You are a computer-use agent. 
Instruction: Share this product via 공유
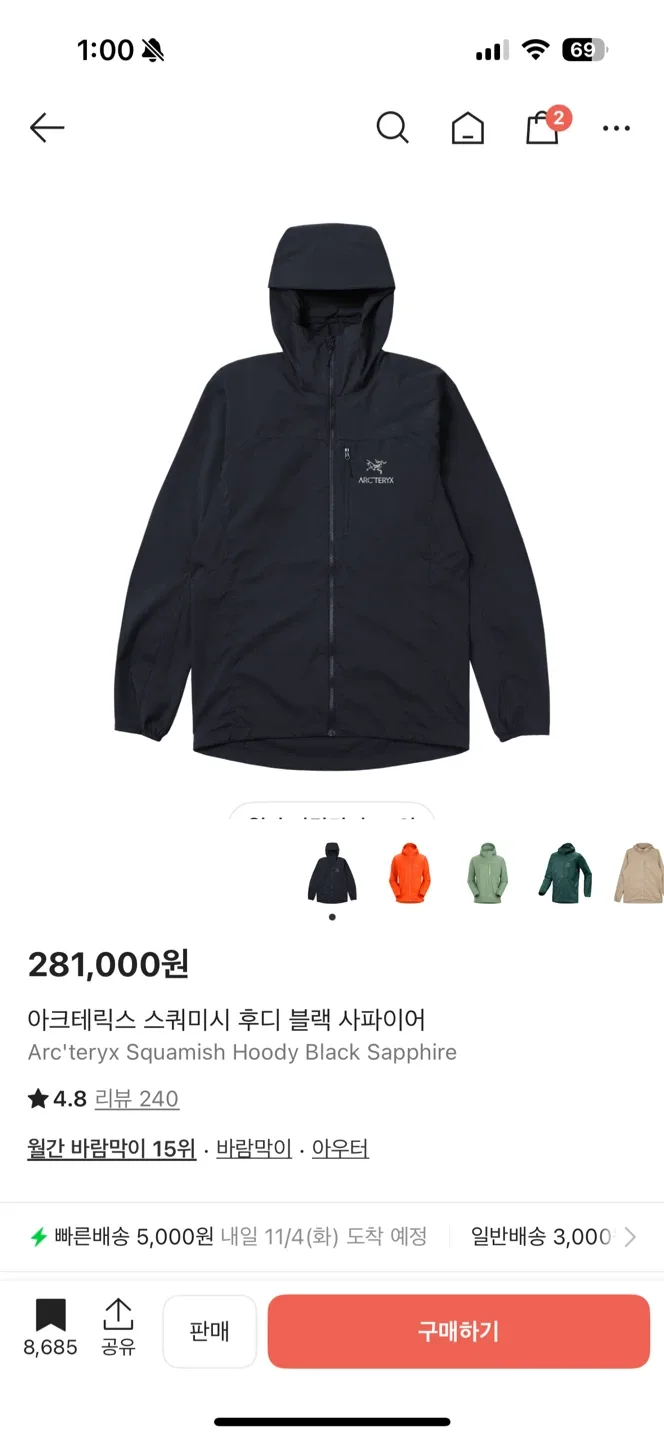pyautogui.click(x=118, y=1328)
